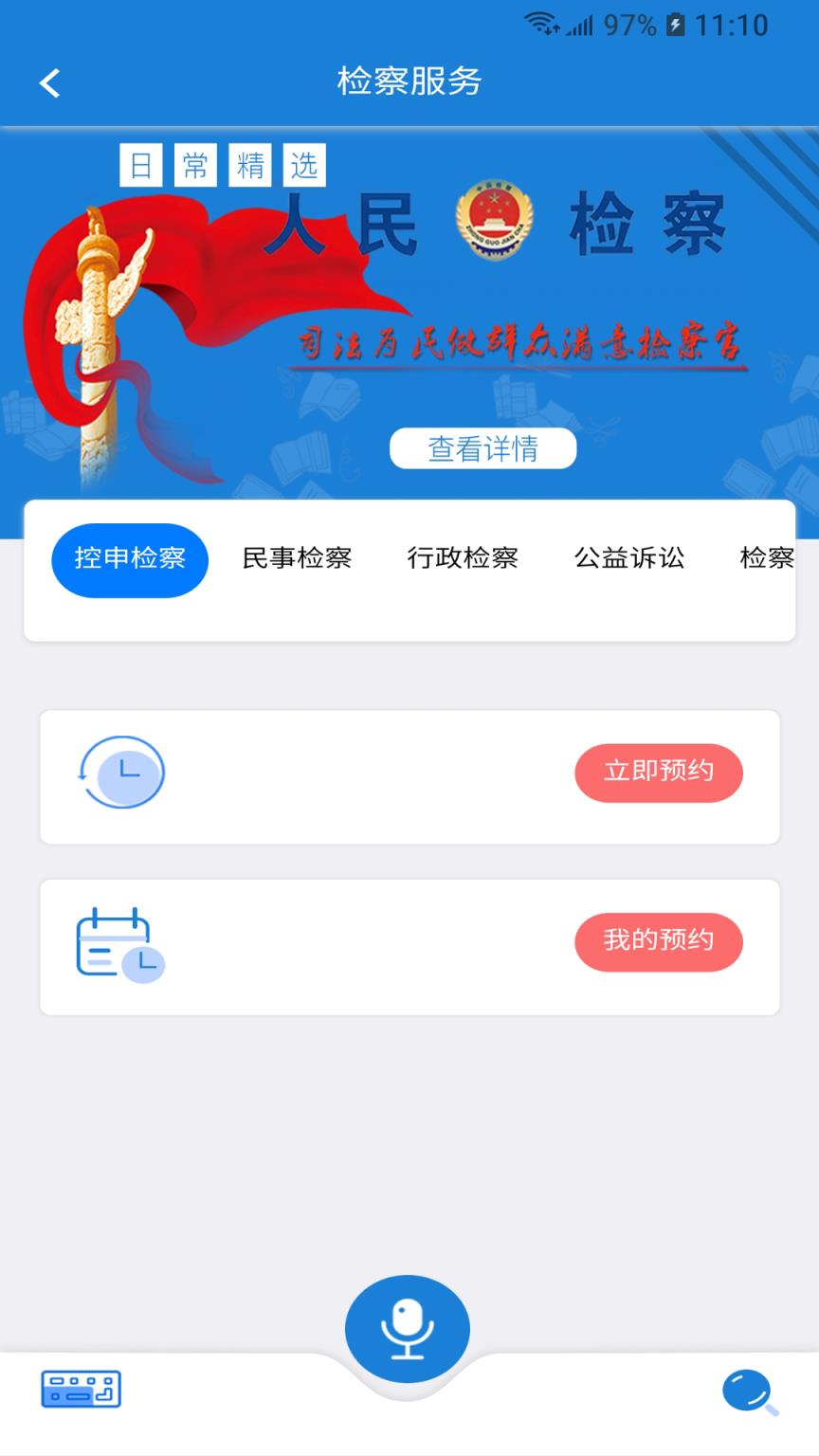Tap the 我的预约 button
This screenshot has height=1456, width=819.
pyautogui.click(x=659, y=942)
